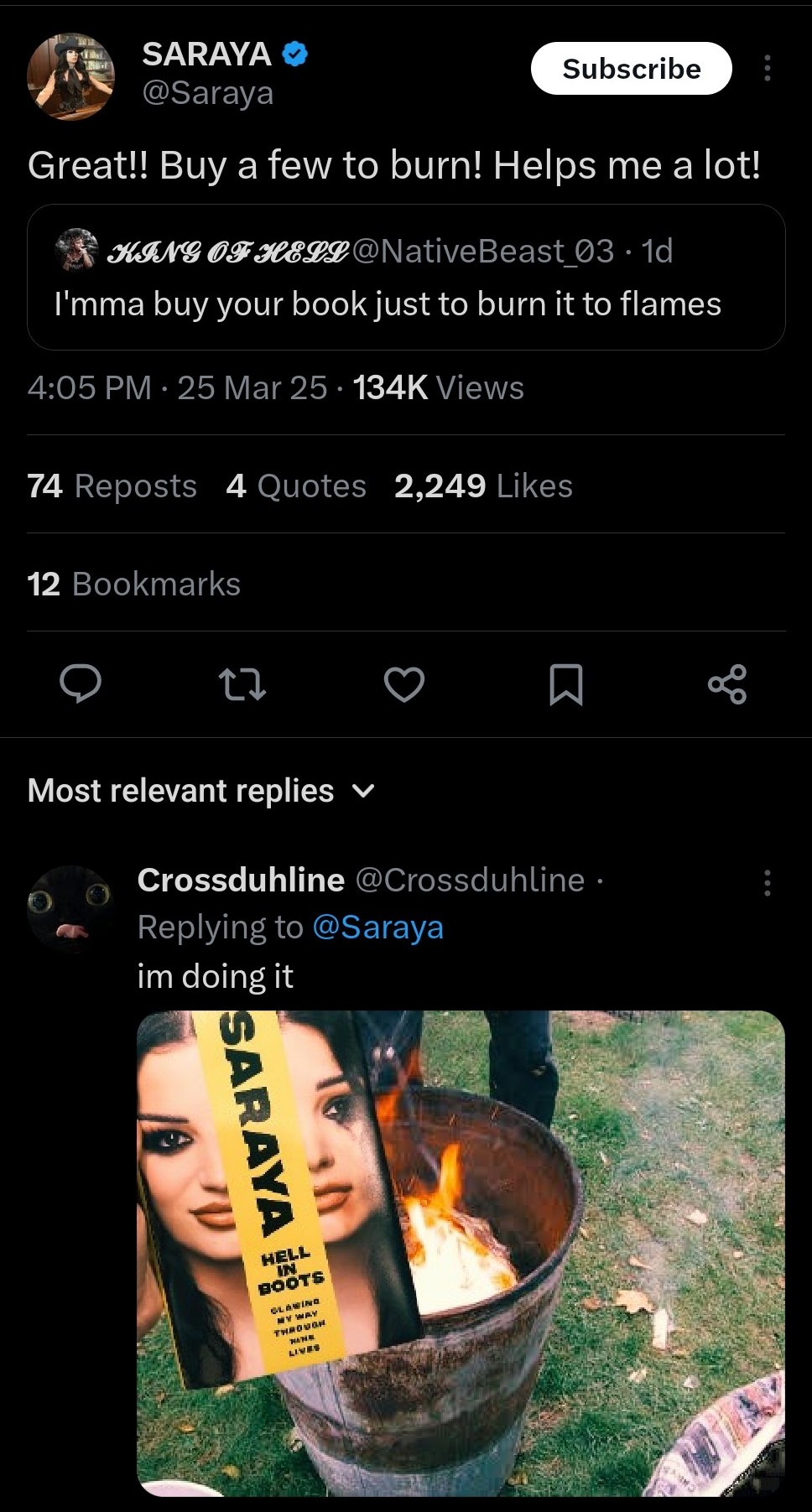This screenshot has width=812, height=1512.
Task: View the 74 Reposts list
Action: tap(112, 486)
